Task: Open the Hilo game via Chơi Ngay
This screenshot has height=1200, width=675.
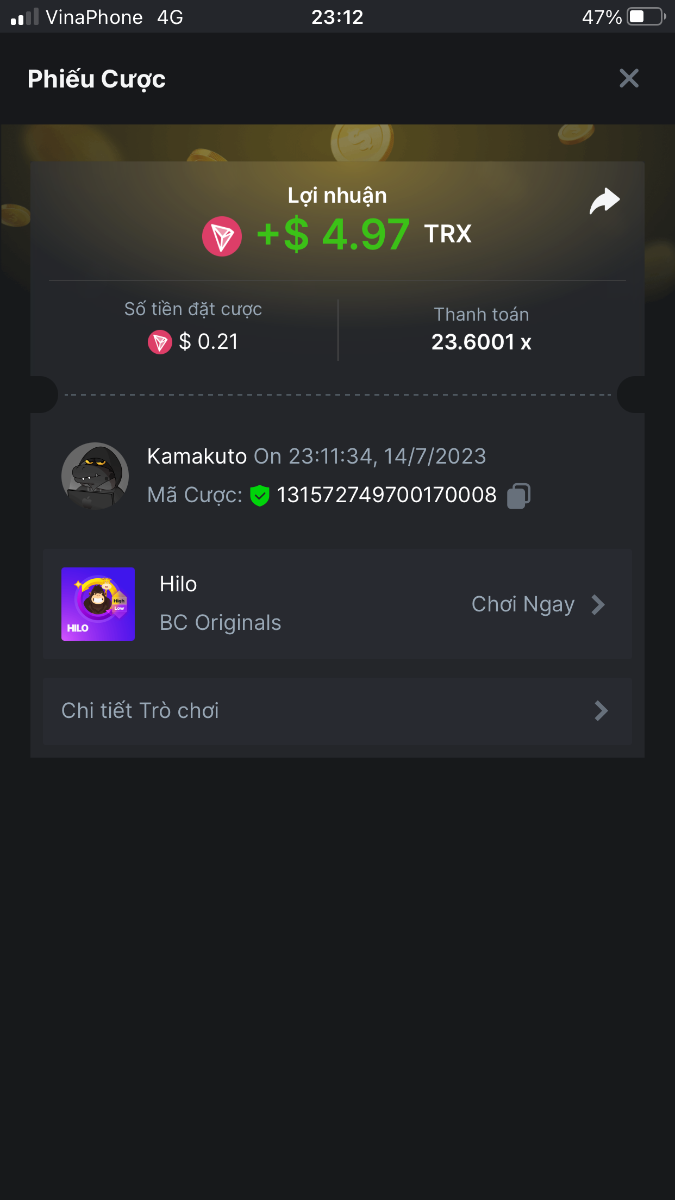Action: (538, 604)
